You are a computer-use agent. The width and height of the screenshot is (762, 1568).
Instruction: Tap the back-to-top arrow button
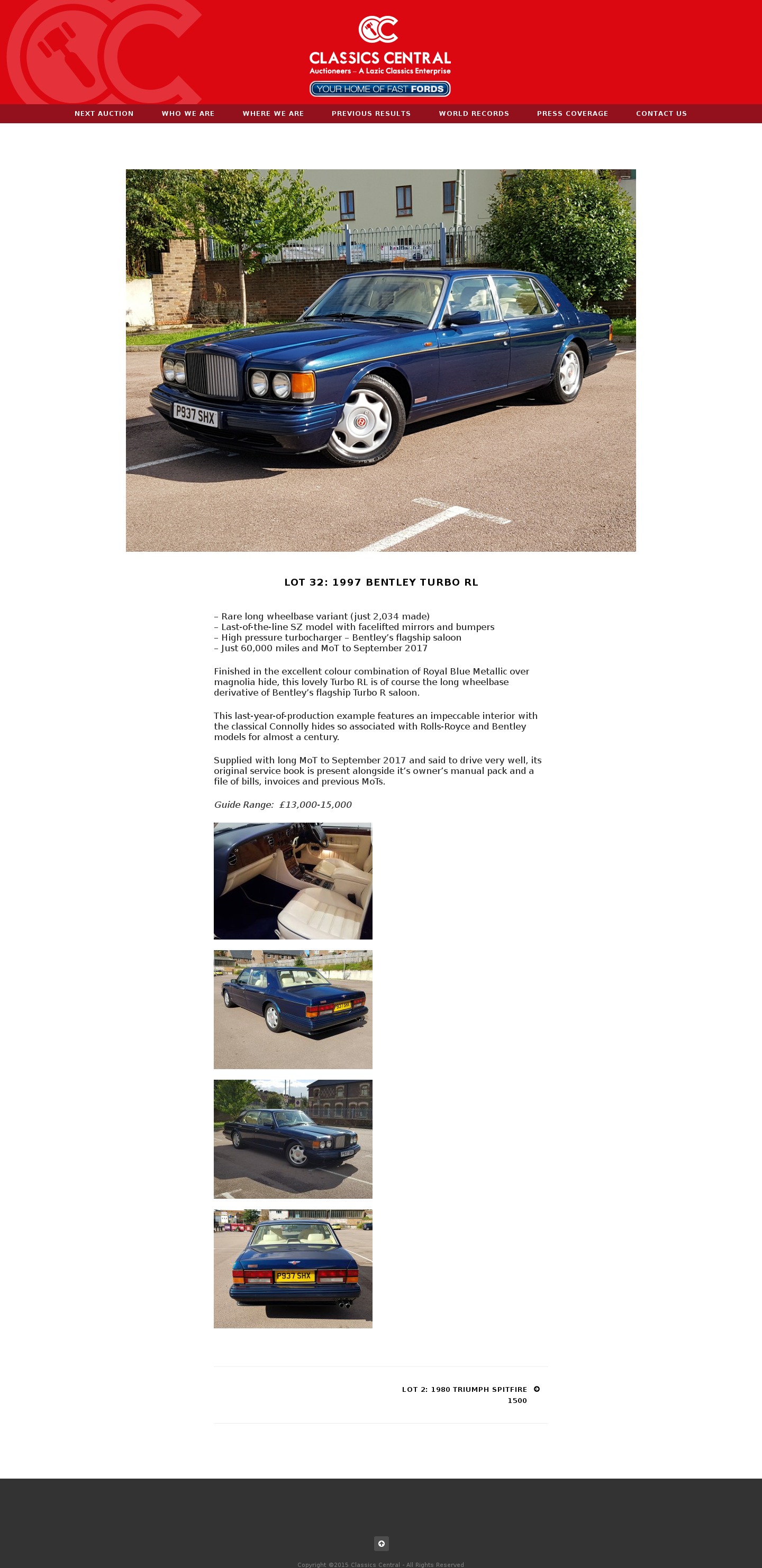coord(382,1543)
